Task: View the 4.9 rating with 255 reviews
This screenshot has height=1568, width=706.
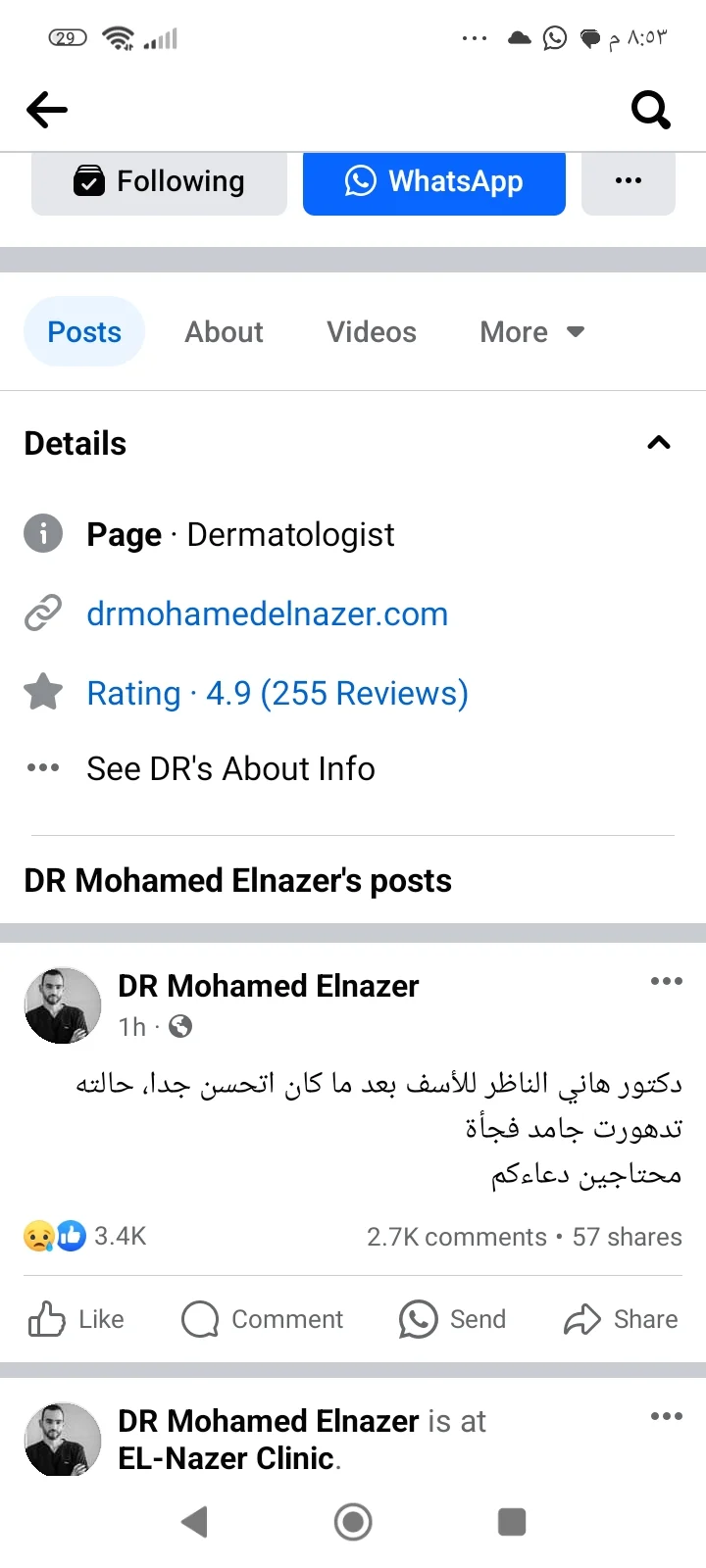Action: (x=277, y=694)
